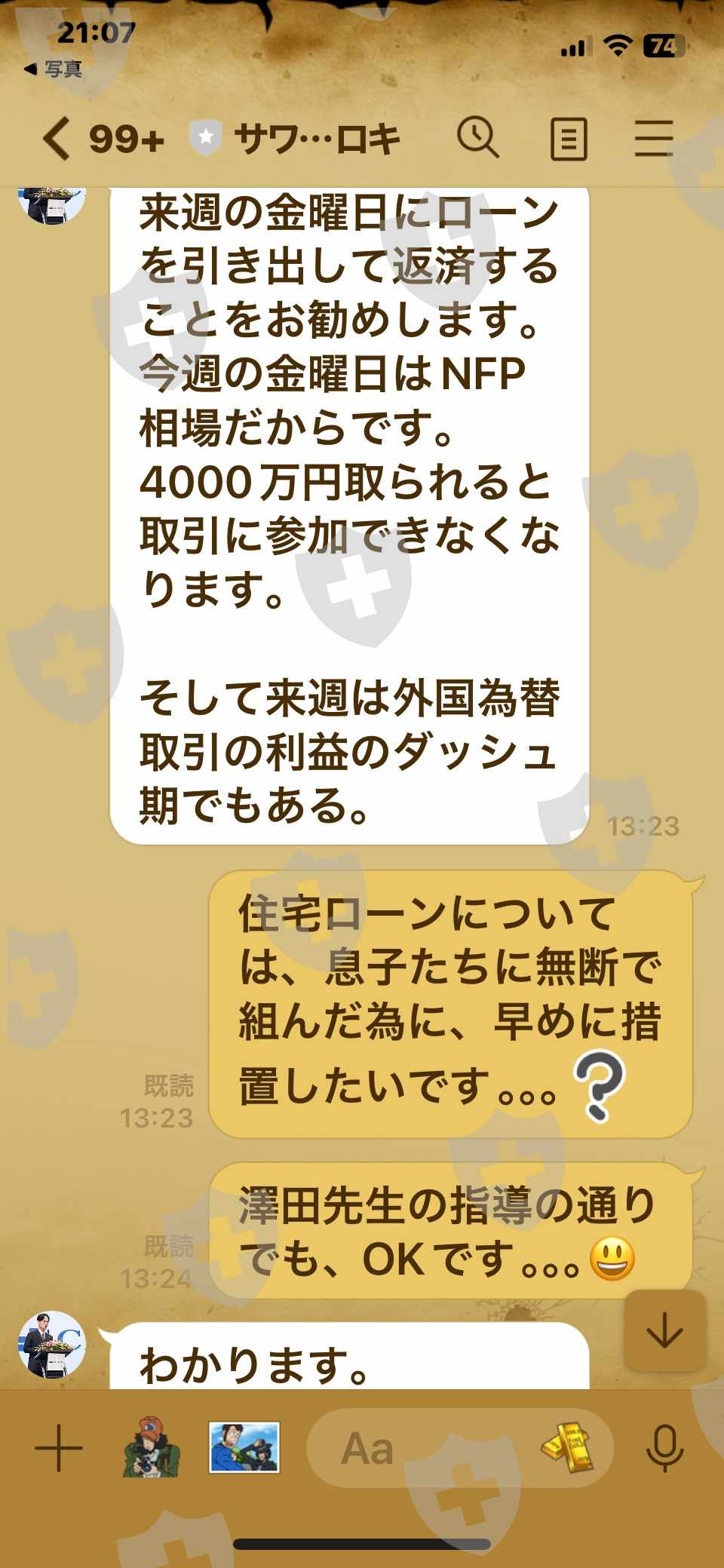Screen dimensions: 724x1568
Task: Start voice input with the microphone
Action: click(x=665, y=1449)
